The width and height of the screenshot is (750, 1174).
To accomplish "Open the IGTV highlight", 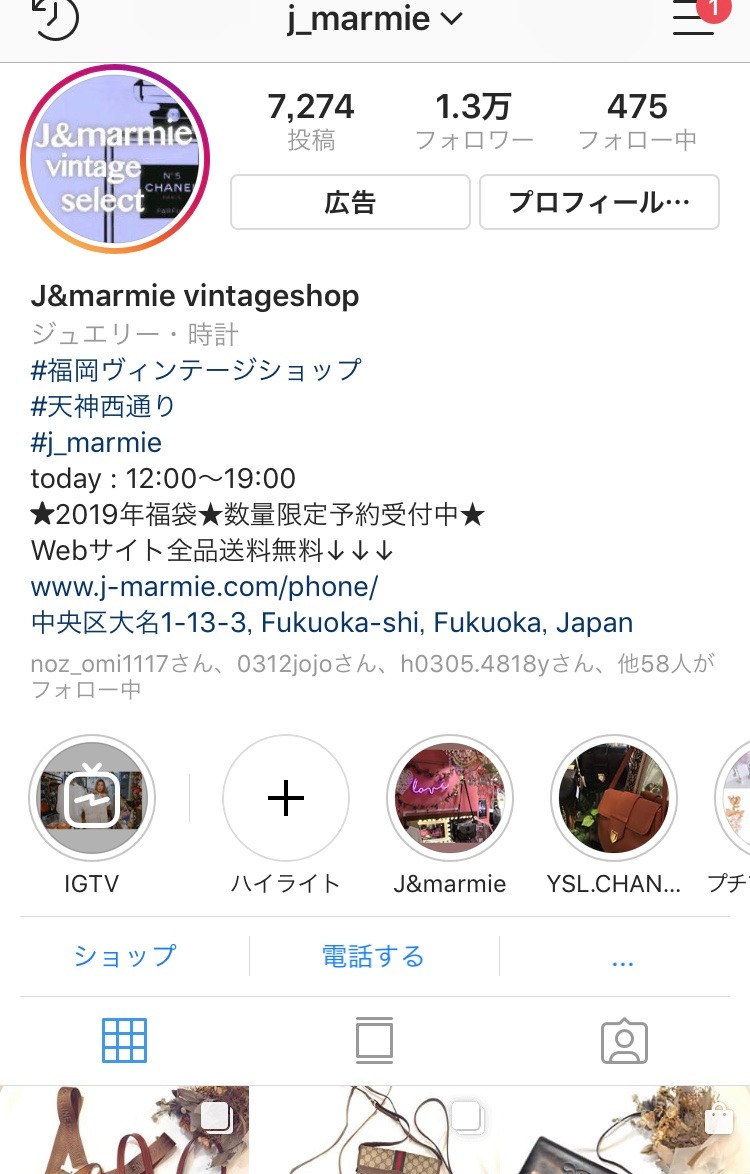I will coord(92,798).
